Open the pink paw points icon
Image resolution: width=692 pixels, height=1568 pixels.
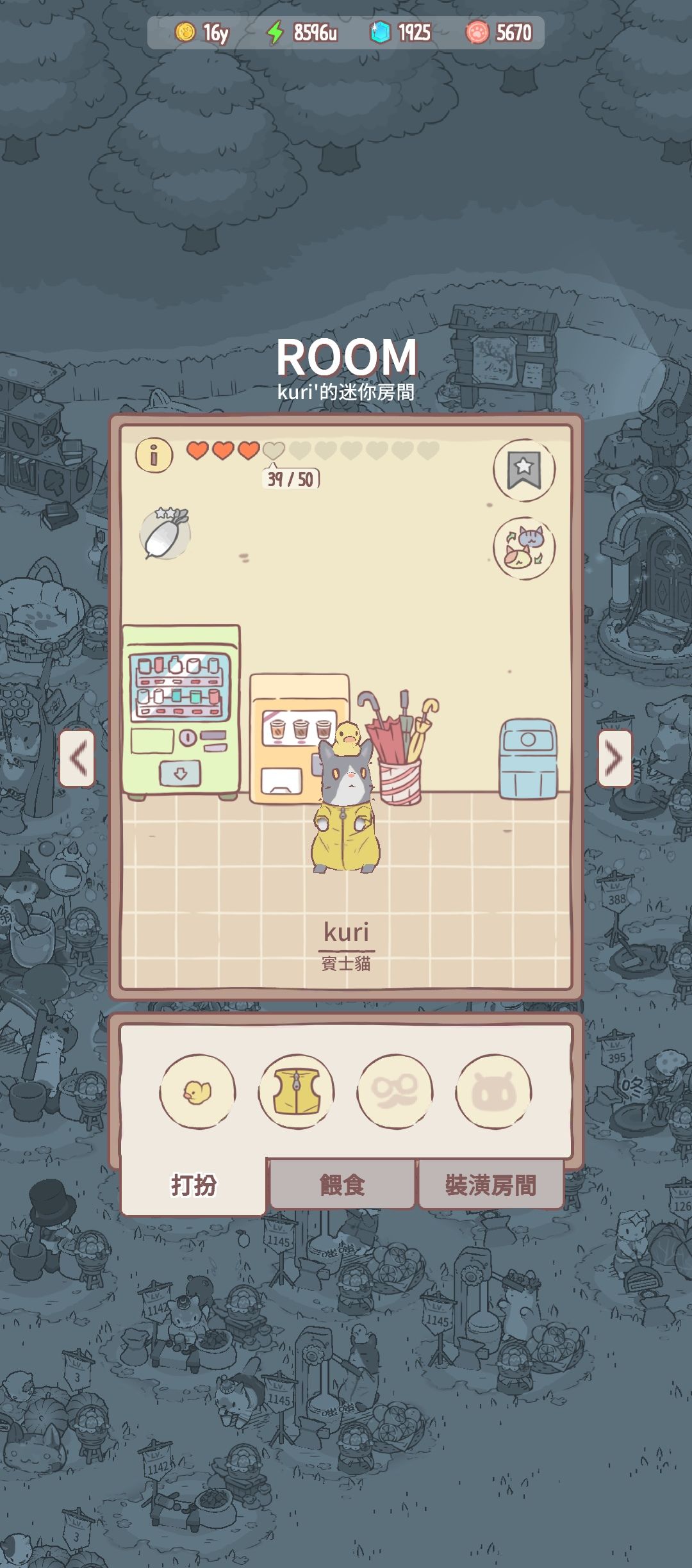point(475,31)
